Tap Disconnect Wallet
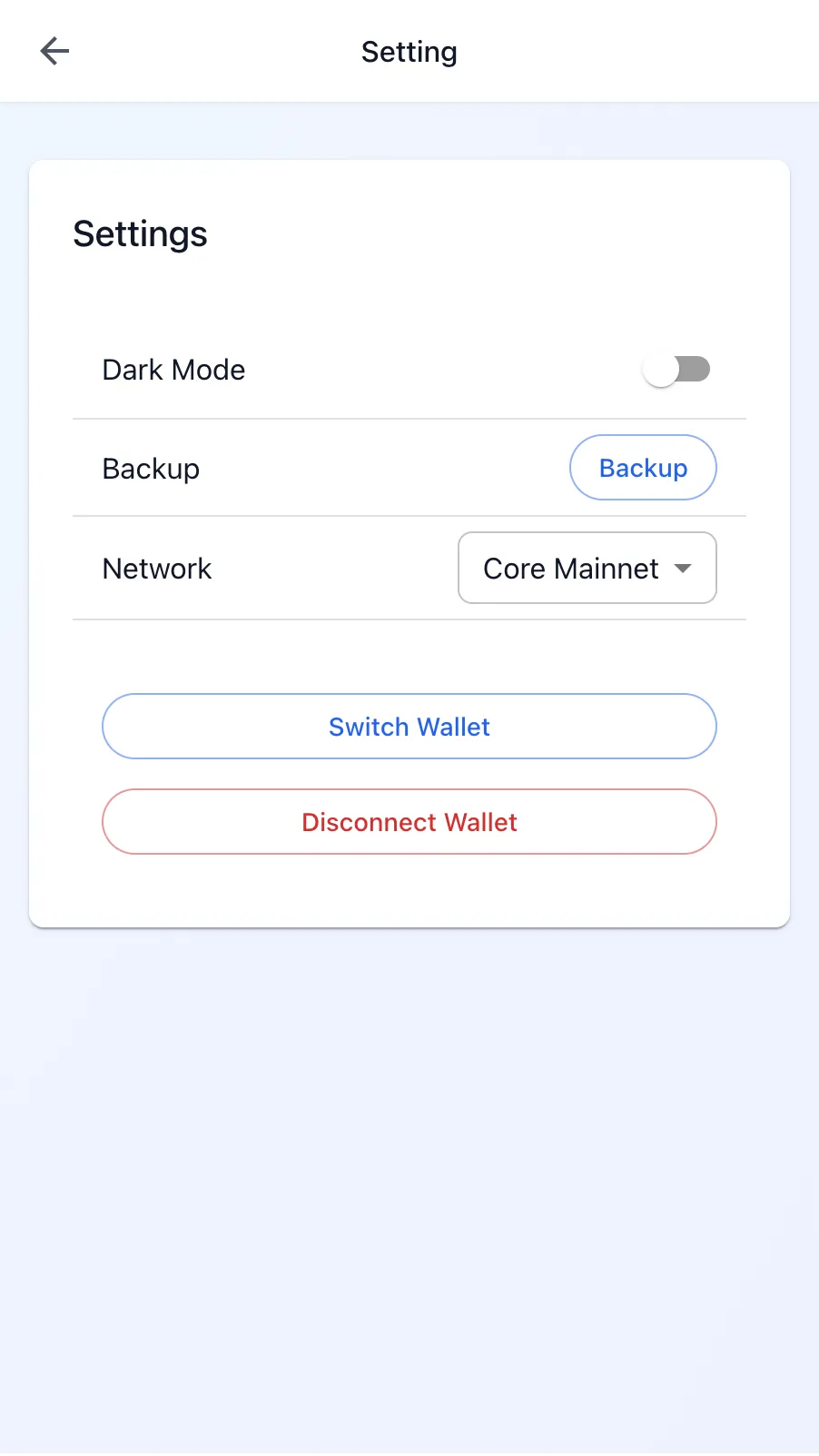 [409, 822]
